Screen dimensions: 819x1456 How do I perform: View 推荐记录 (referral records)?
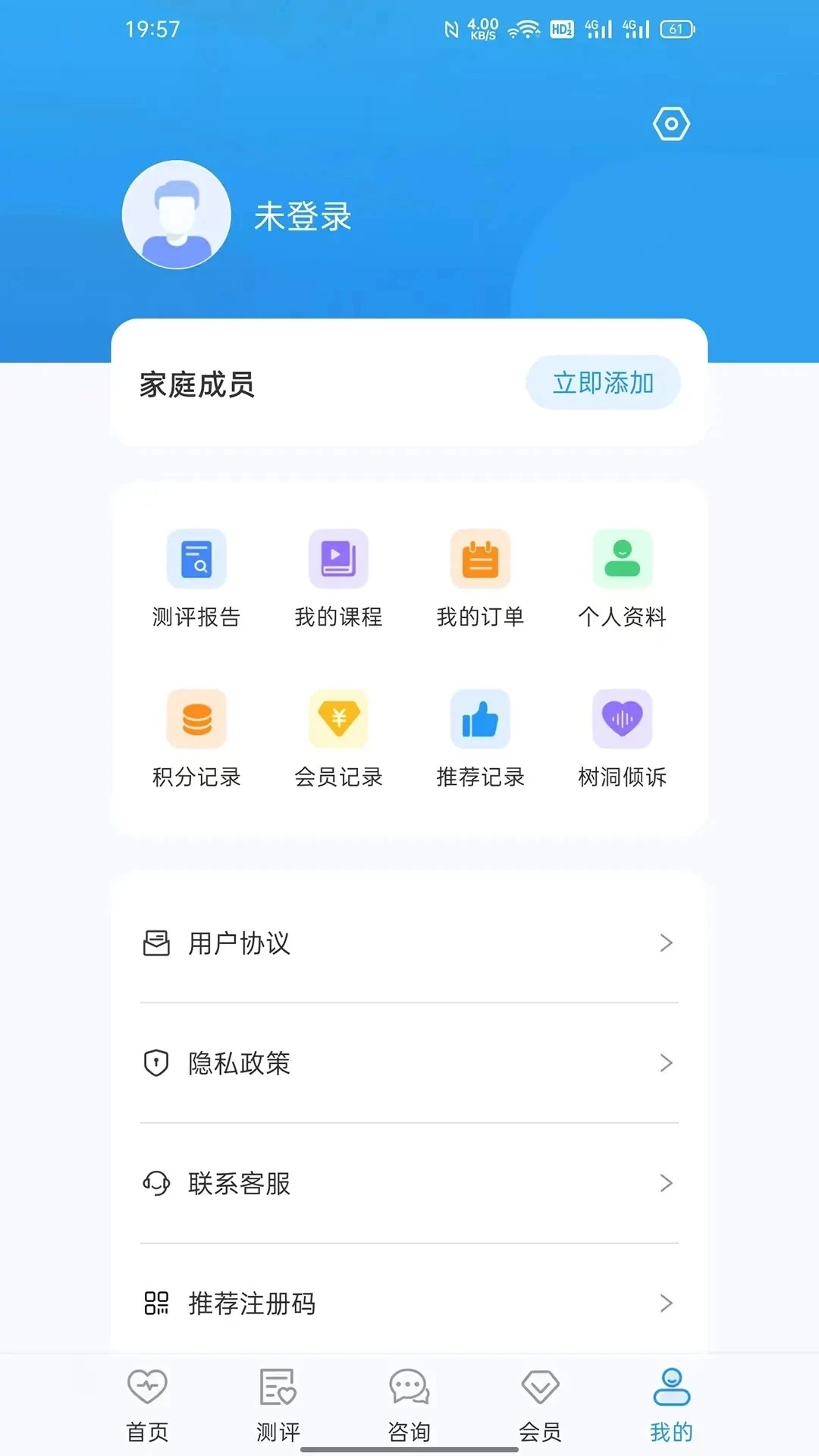pyautogui.click(x=480, y=718)
